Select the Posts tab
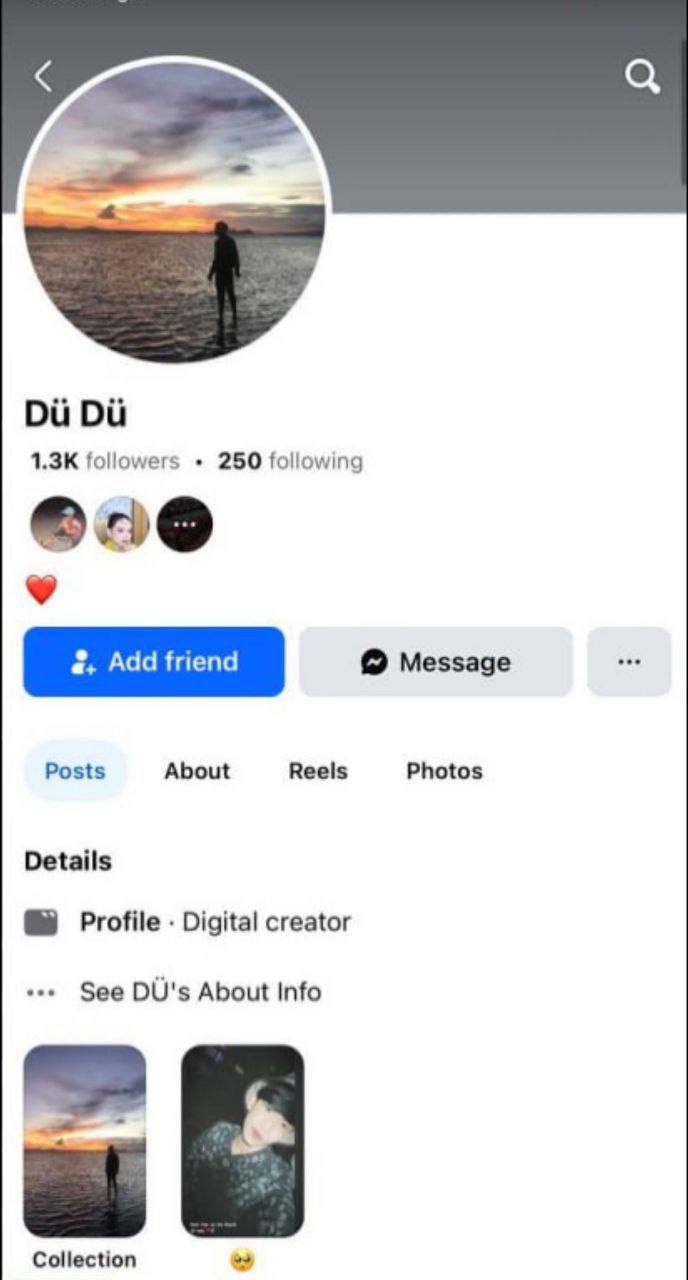The width and height of the screenshot is (688, 1280). pos(75,771)
